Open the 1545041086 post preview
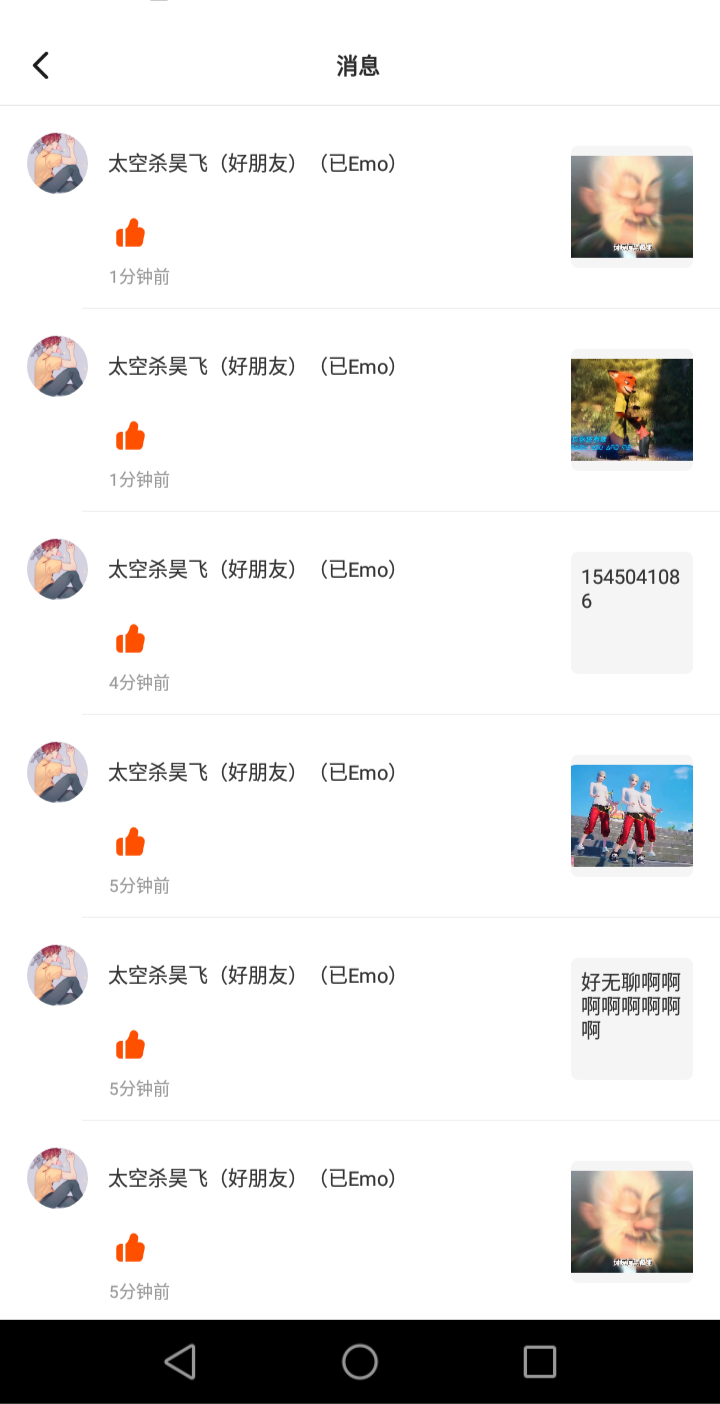The height and width of the screenshot is (1404, 720). click(x=631, y=612)
